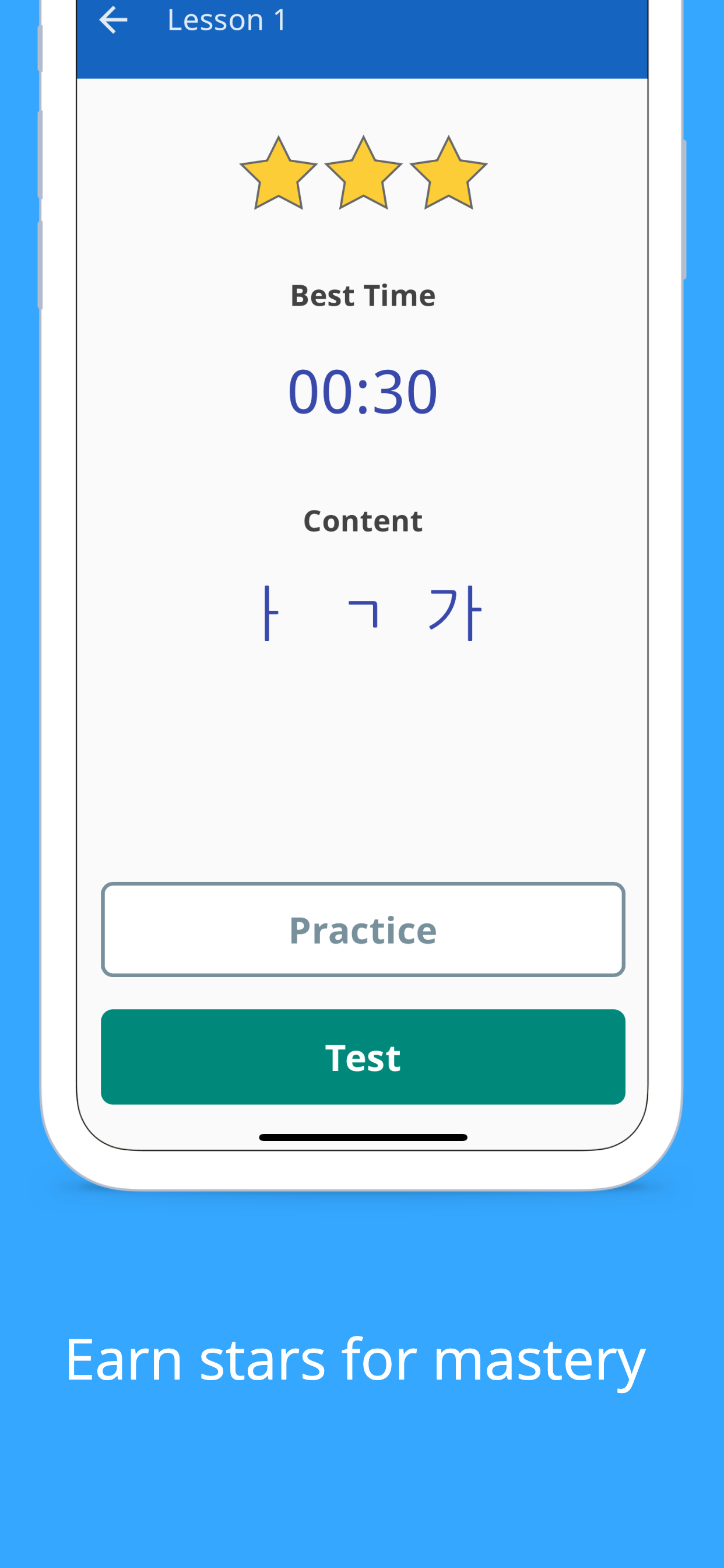The height and width of the screenshot is (1568, 724).
Task: Open Practice mode
Action: pos(363,929)
